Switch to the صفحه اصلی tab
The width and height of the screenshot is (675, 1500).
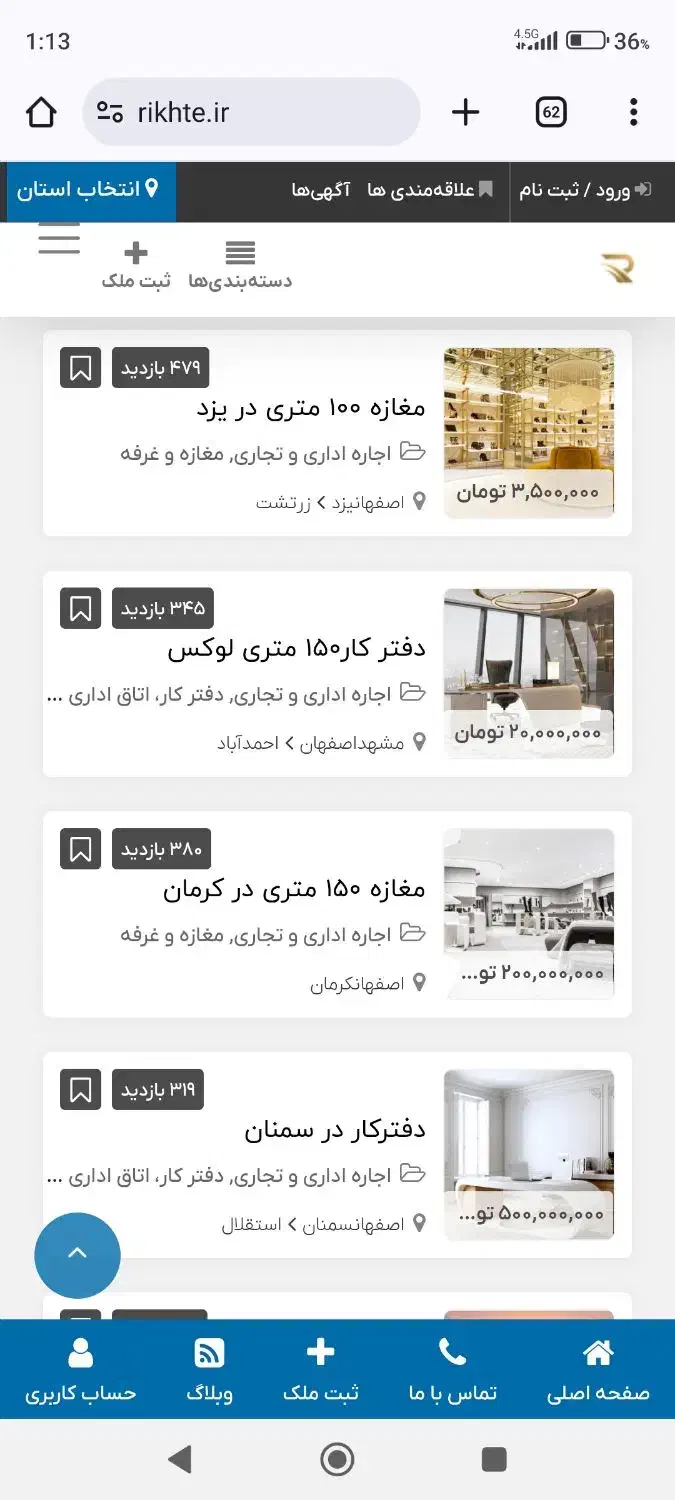pyautogui.click(x=598, y=1371)
